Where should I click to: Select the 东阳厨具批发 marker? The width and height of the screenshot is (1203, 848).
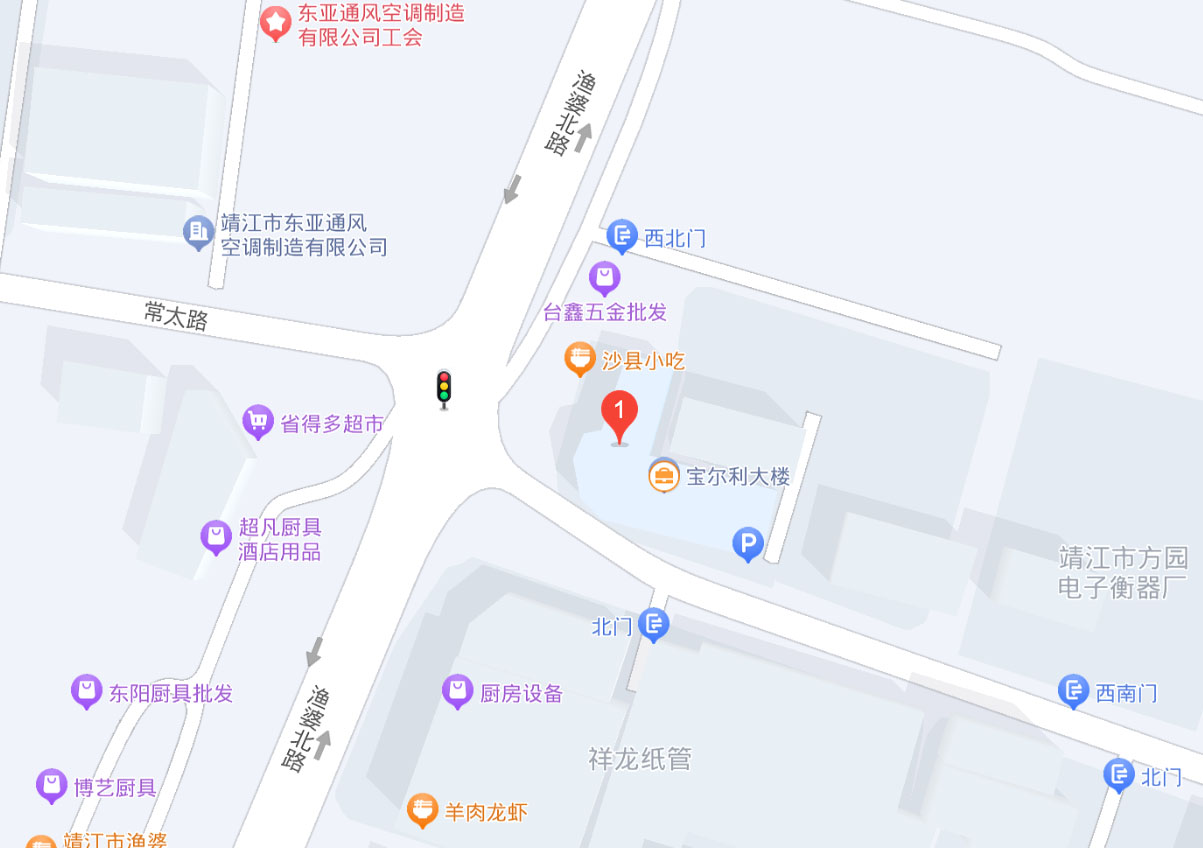[87, 691]
